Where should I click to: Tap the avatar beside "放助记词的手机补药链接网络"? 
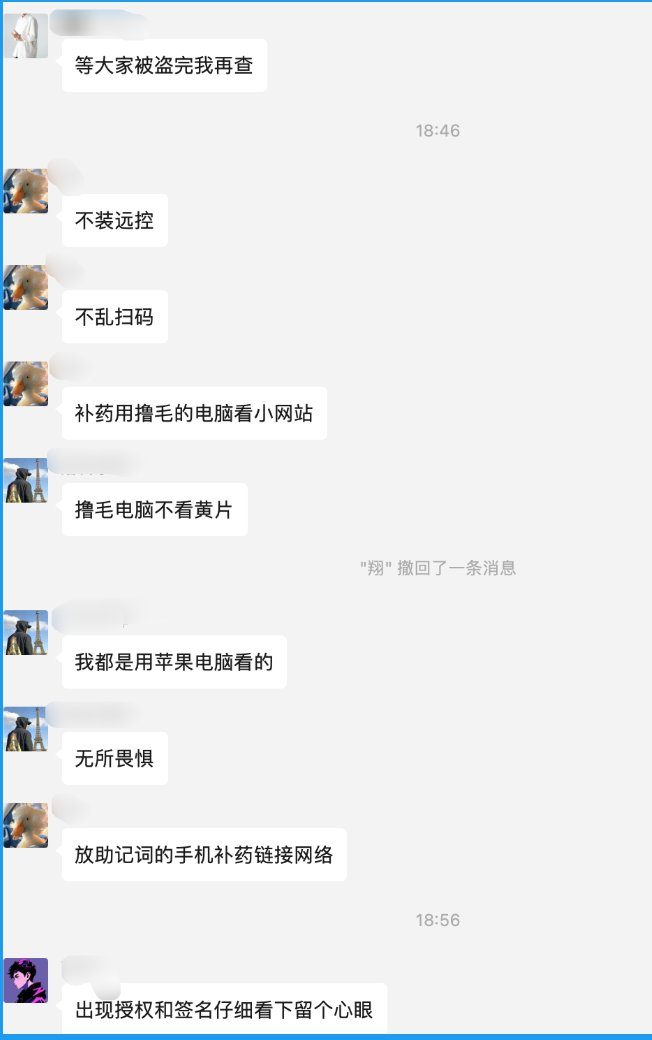pos(26,825)
